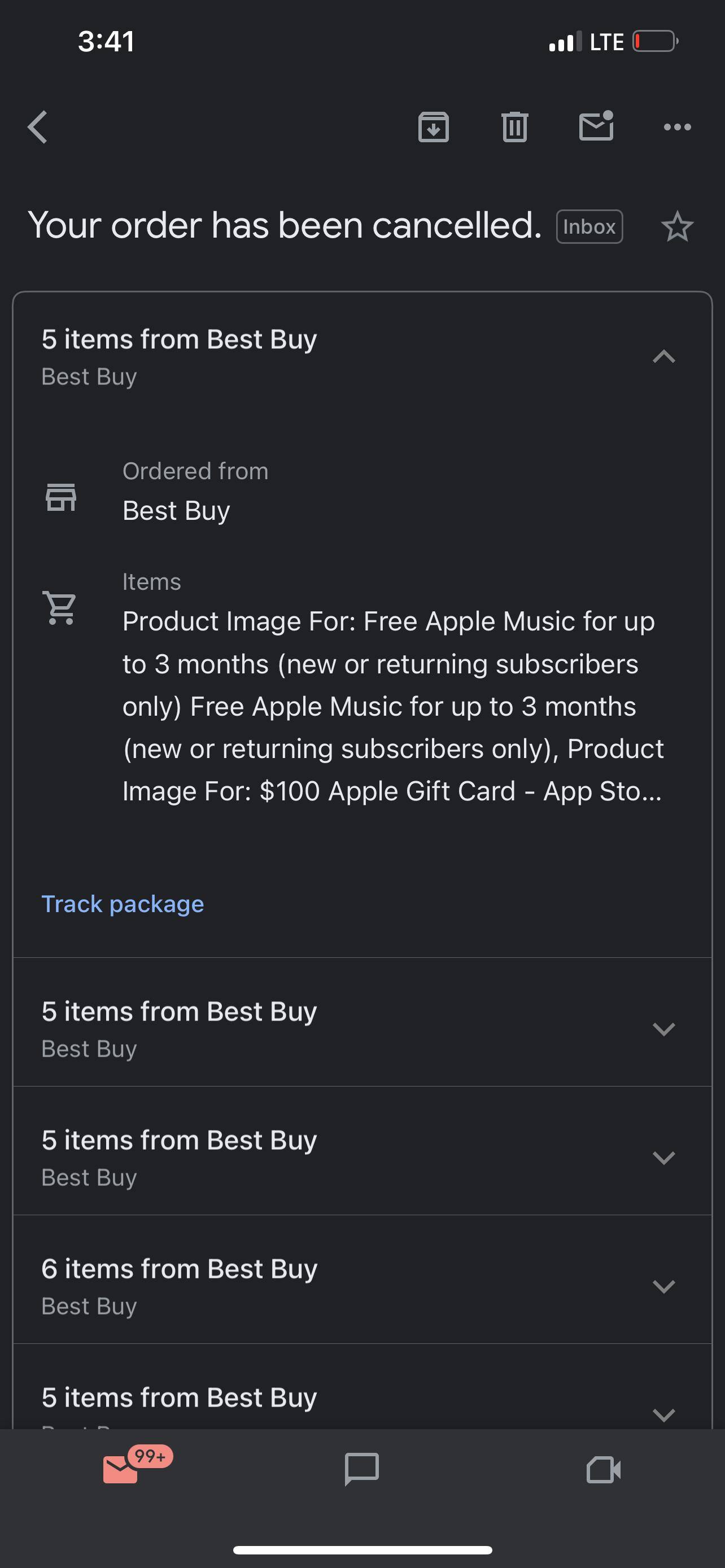Expand the 6 items from Best Buy order
This screenshot has width=725, height=1568.
tap(665, 1287)
